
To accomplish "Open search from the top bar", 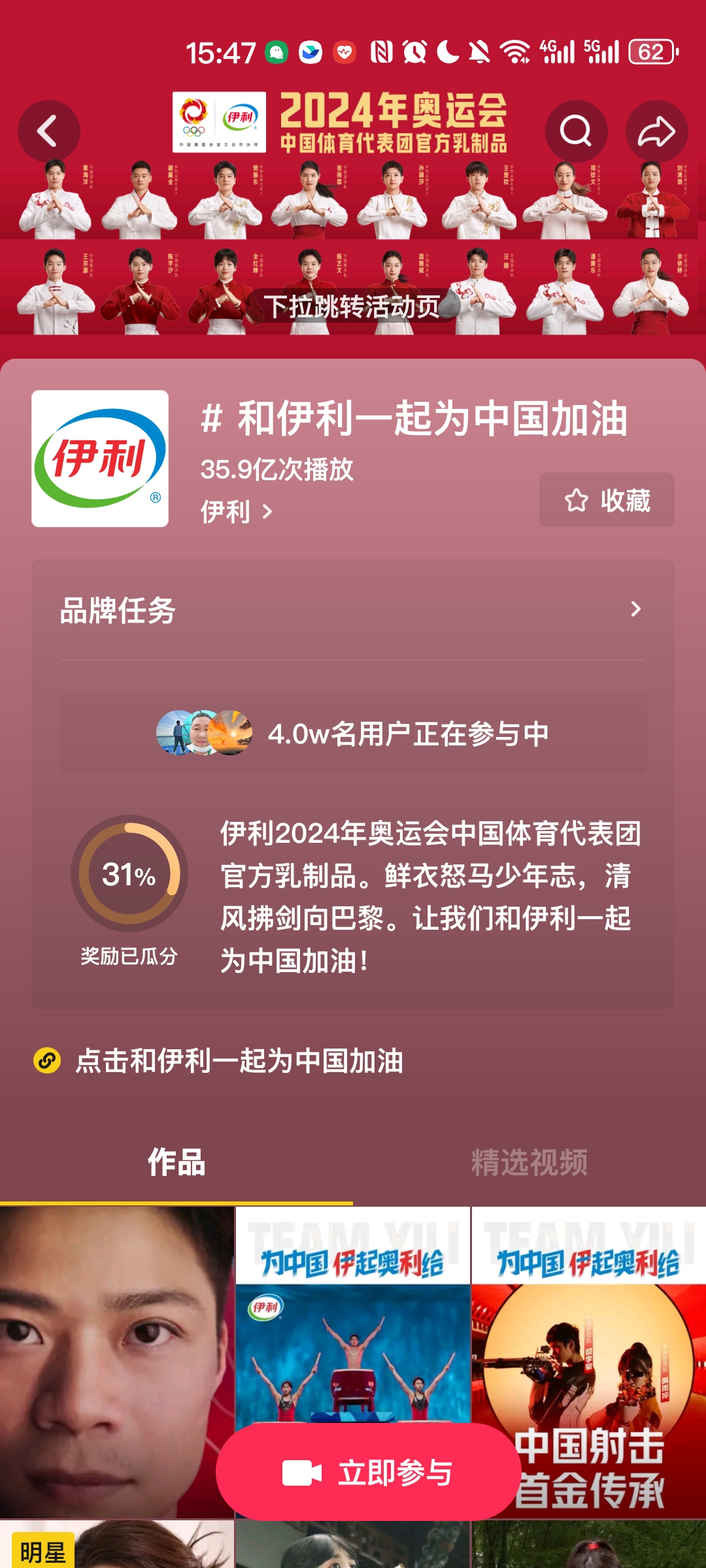I will click(576, 131).
